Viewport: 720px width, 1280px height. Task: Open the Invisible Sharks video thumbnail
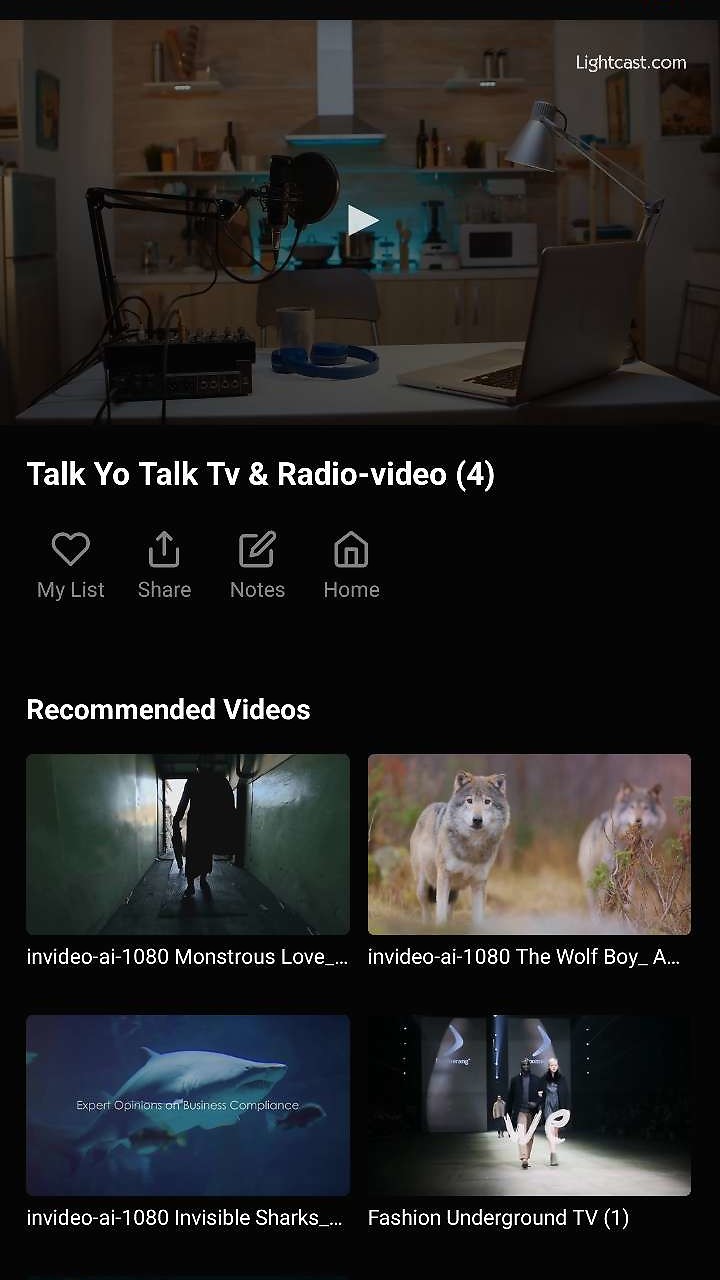pos(187,1105)
